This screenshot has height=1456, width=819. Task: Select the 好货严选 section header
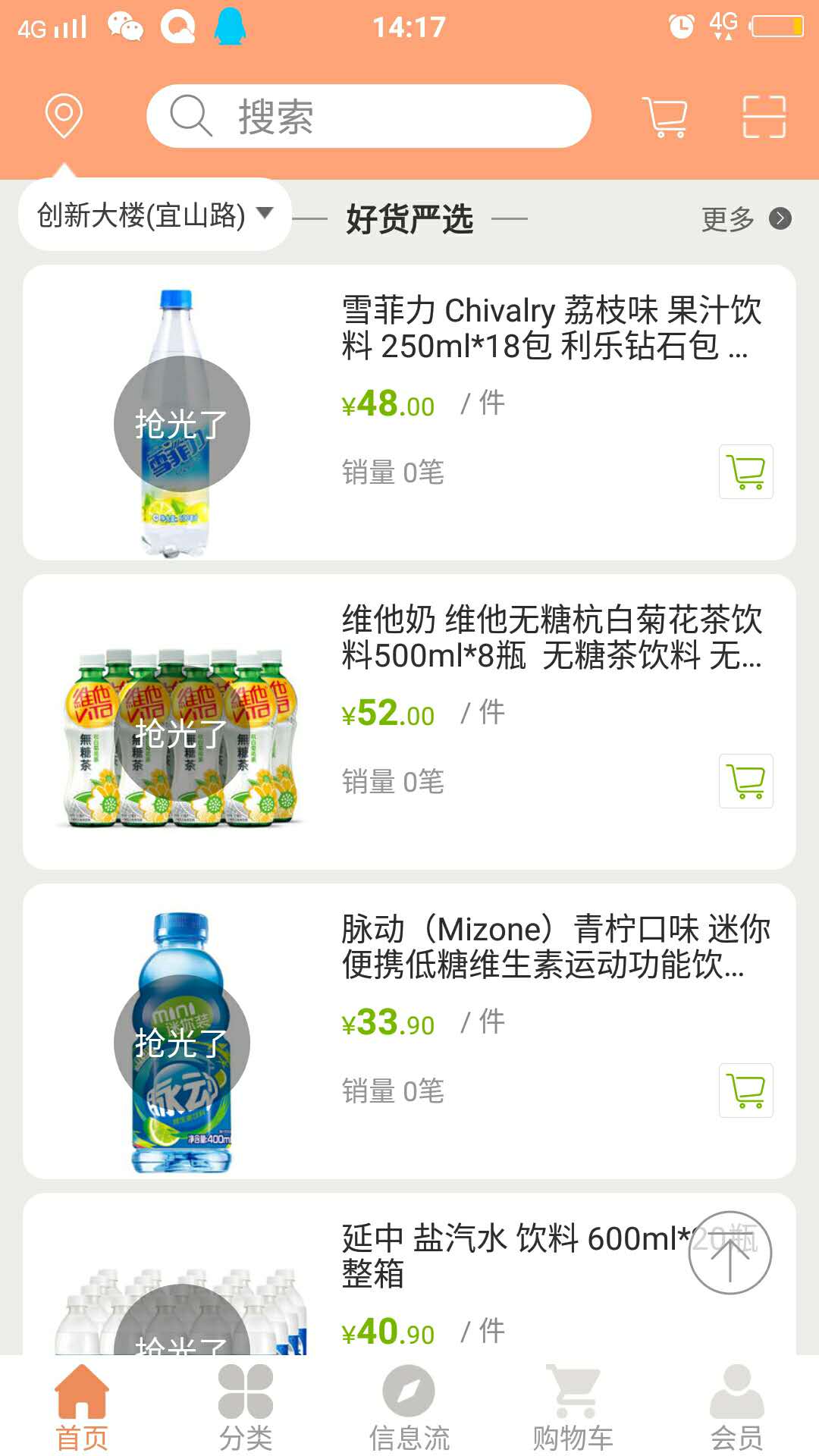tap(409, 218)
